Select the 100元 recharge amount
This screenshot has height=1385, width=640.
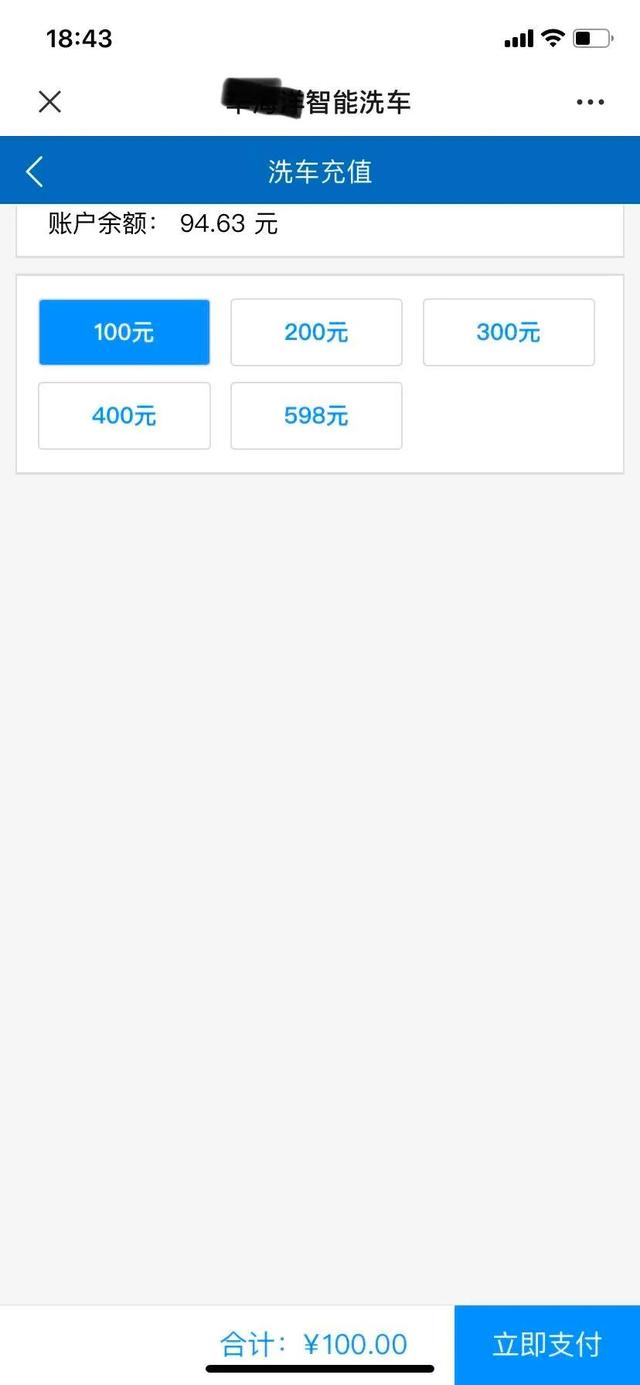pos(124,332)
